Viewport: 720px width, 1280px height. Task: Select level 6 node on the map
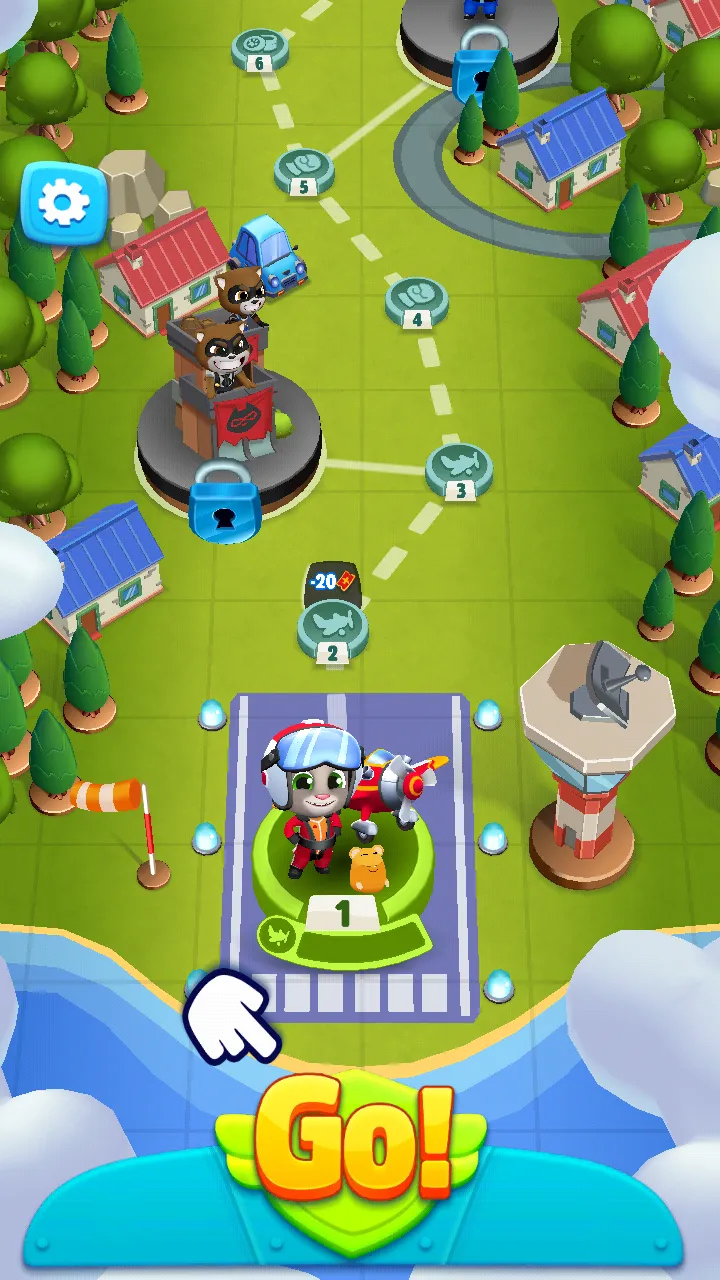pyautogui.click(x=260, y=48)
